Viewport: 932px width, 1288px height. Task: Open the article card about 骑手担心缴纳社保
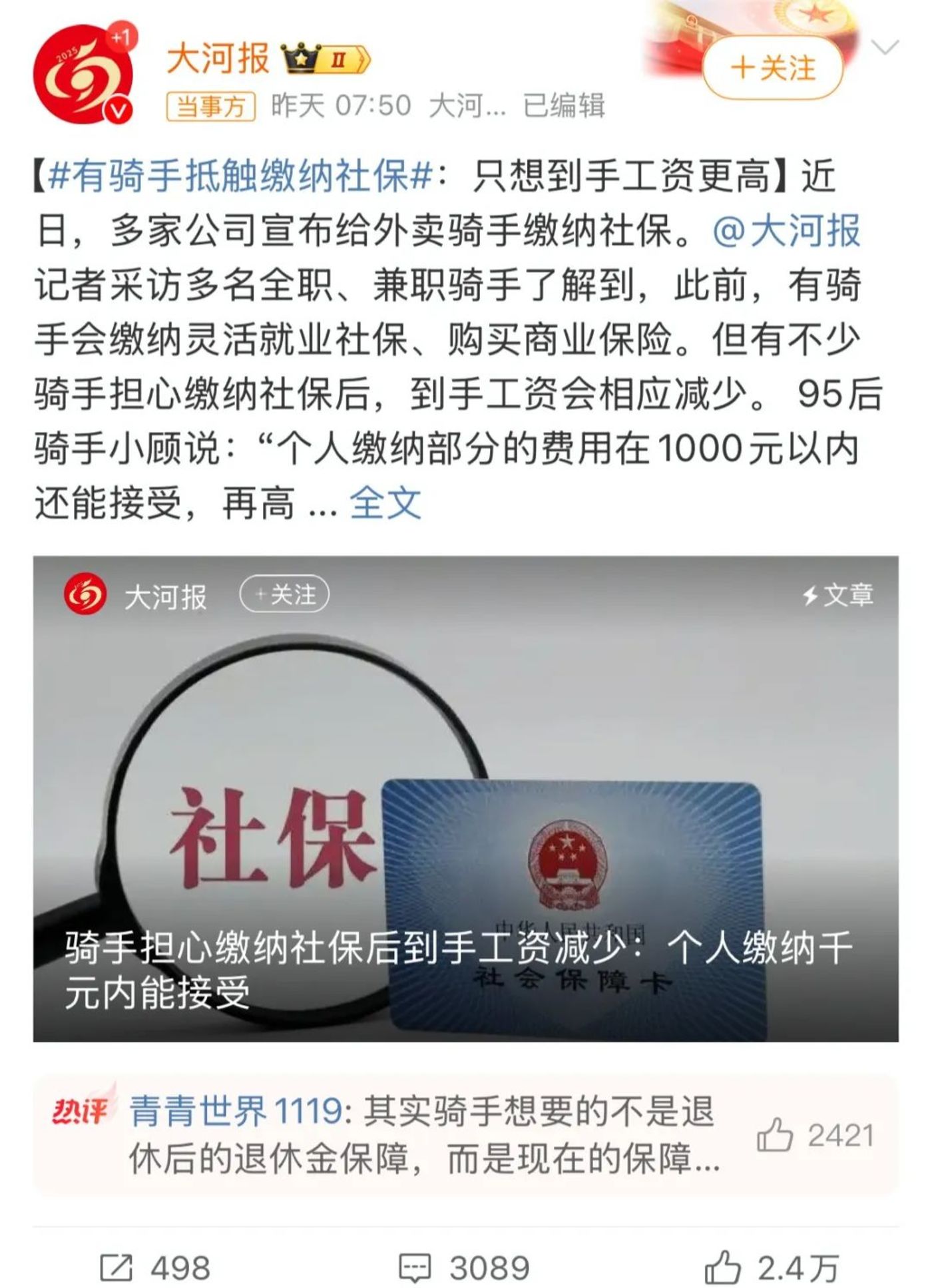[466, 799]
